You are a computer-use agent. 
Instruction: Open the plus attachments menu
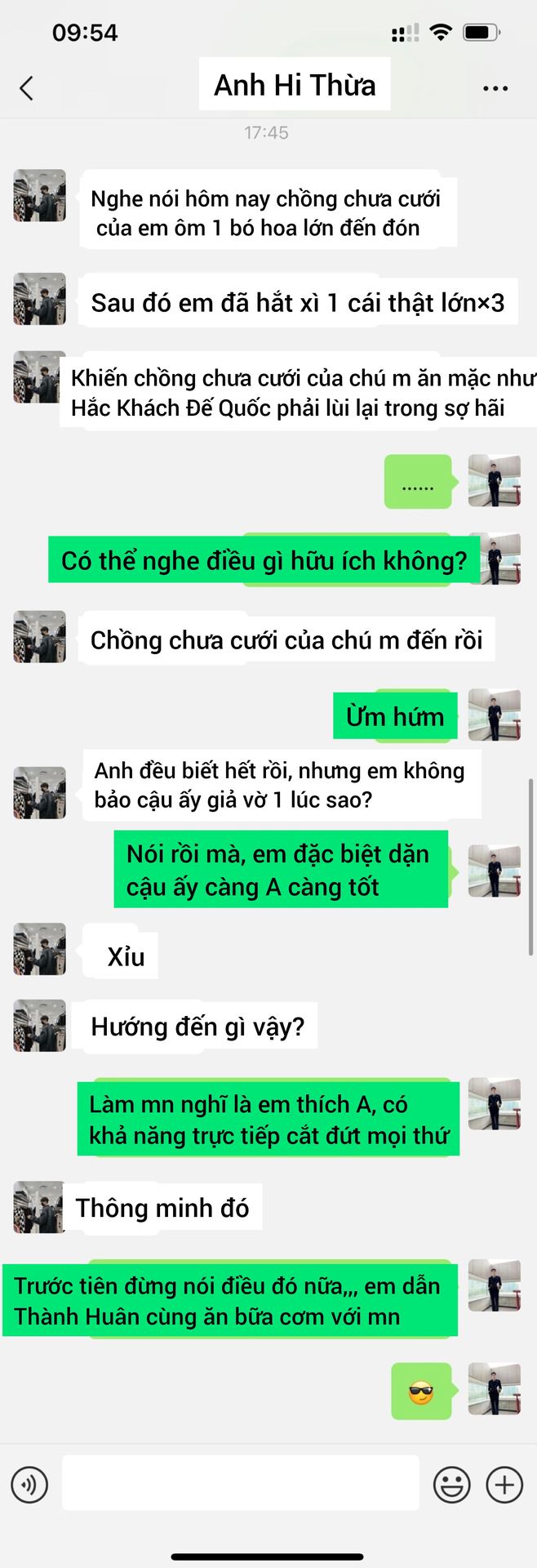(504, 1484)
